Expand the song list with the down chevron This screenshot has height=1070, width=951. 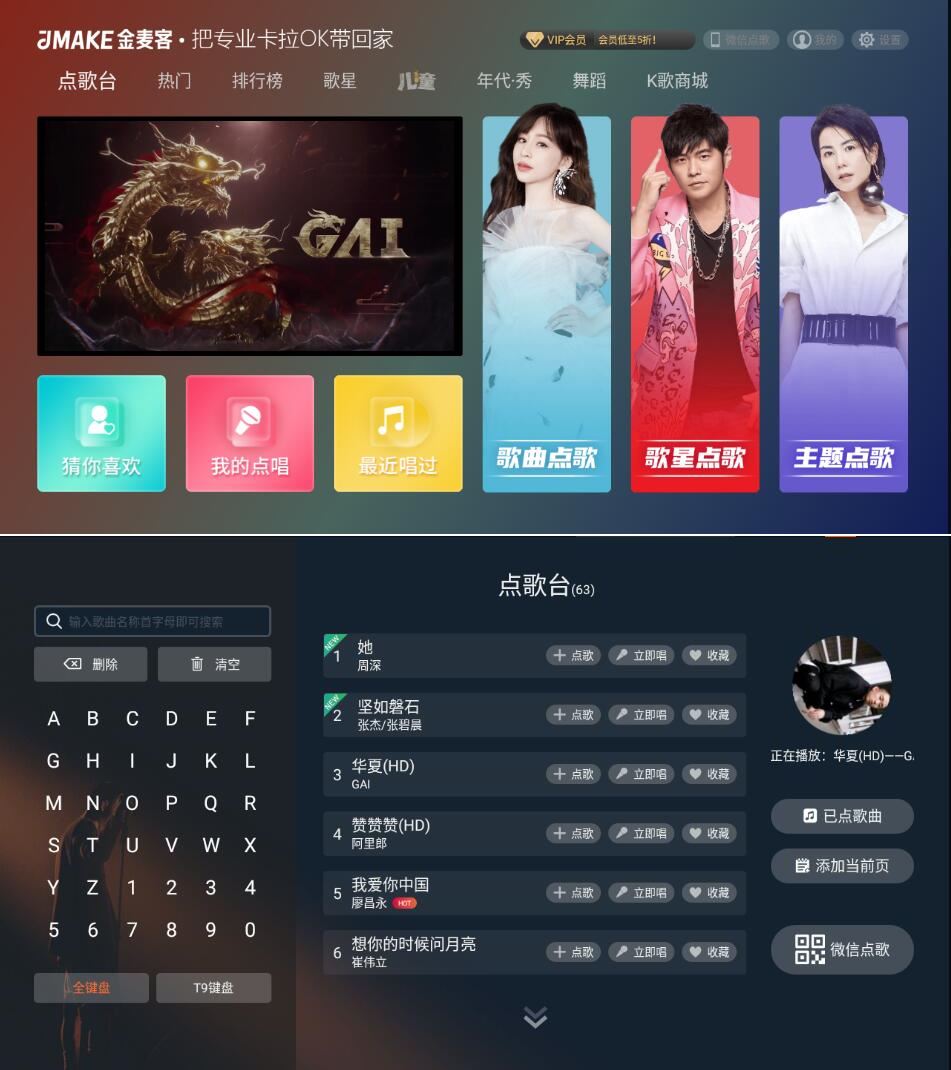click(535, 1018)
